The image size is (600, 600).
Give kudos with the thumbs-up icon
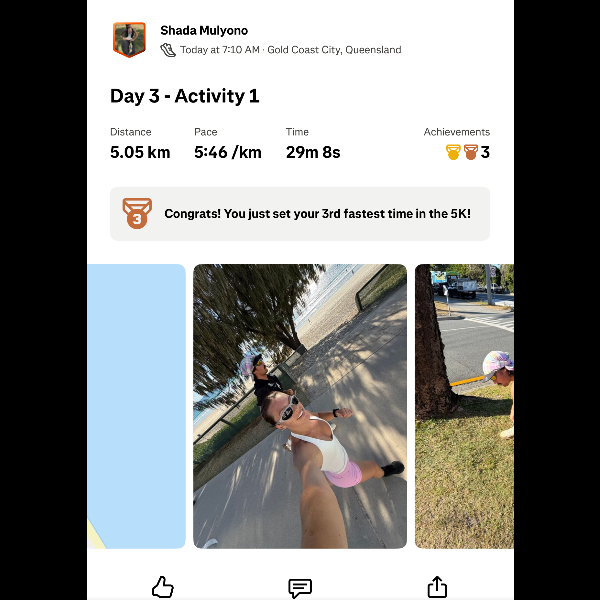click(163, 587)
